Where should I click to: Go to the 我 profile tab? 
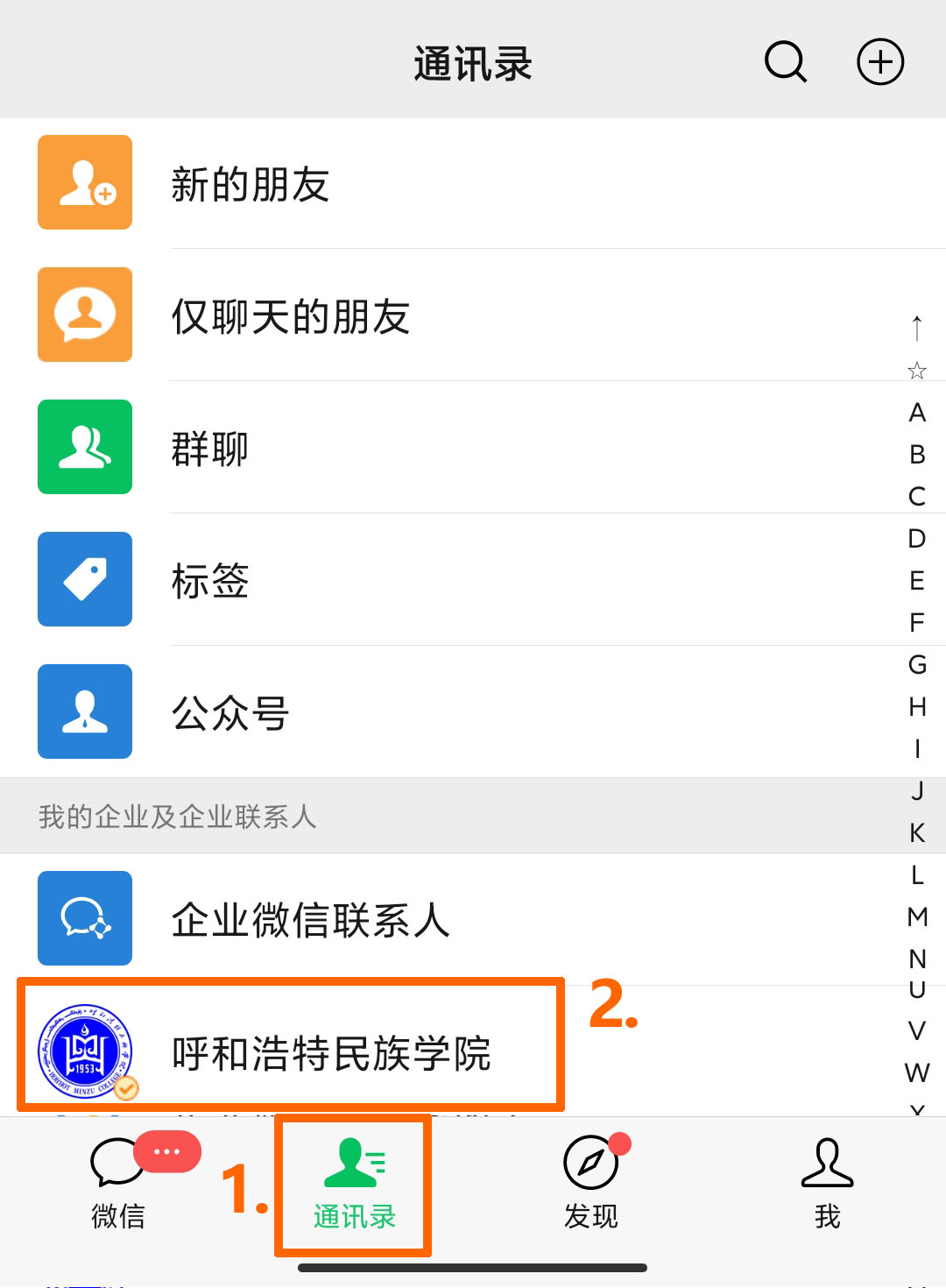point(827,1183)
